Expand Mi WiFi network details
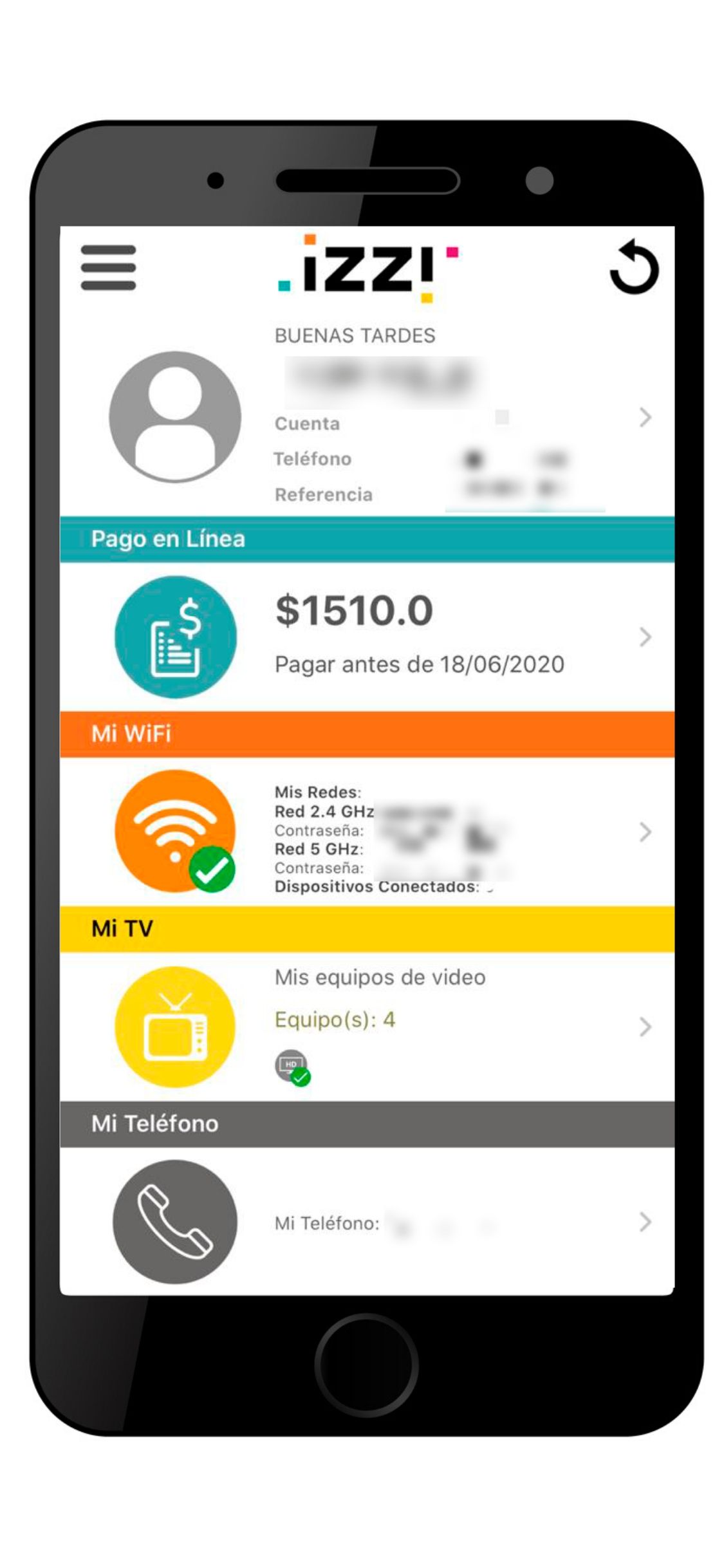The height and width of the screenshot is (1568, 724). pyautogui.click(x=645, y=832)
